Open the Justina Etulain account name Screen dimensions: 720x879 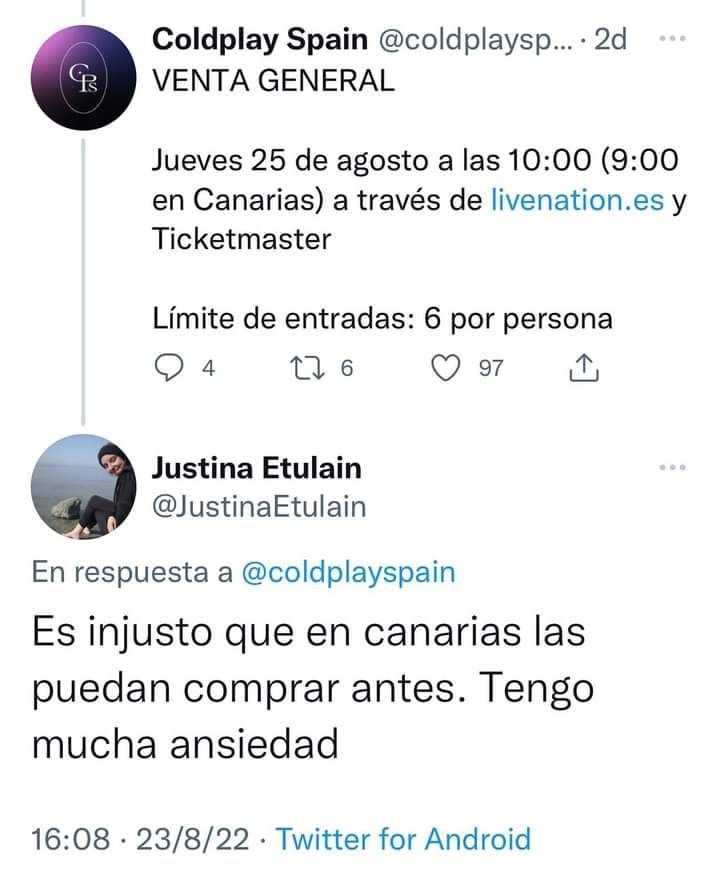tap(256, 467)
